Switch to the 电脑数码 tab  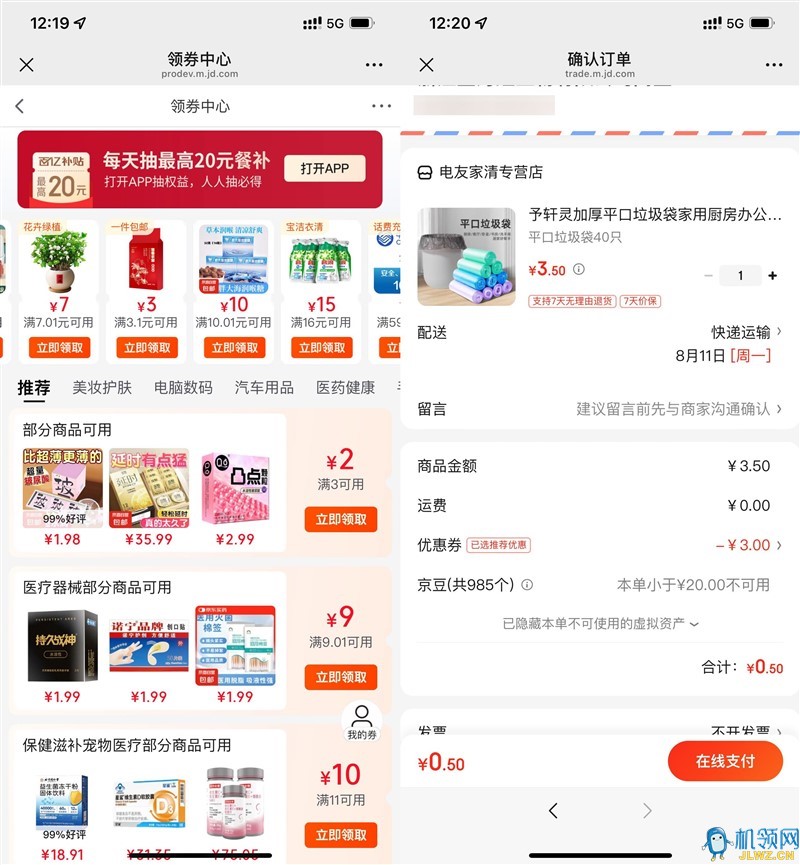tap(183, 388)
